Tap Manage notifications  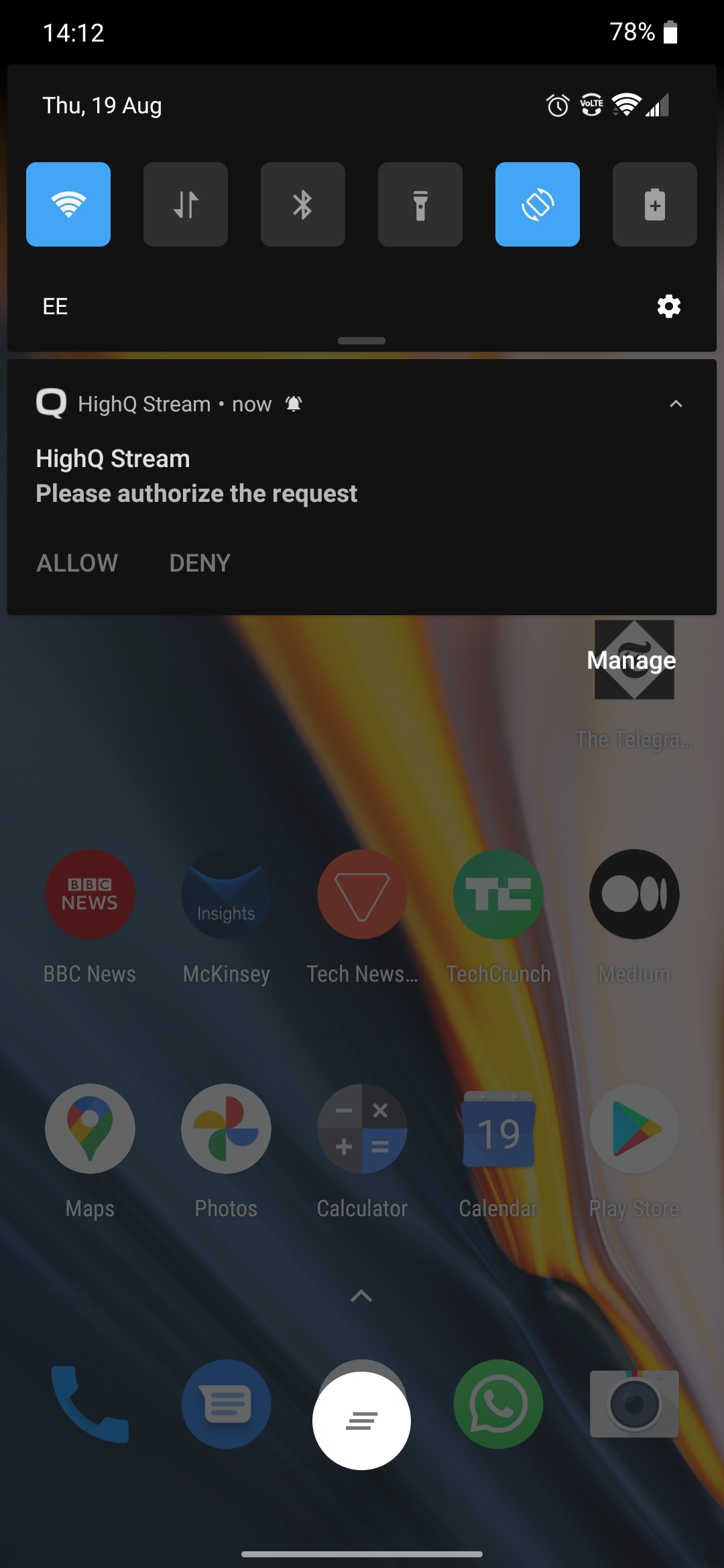coord(631,660)
